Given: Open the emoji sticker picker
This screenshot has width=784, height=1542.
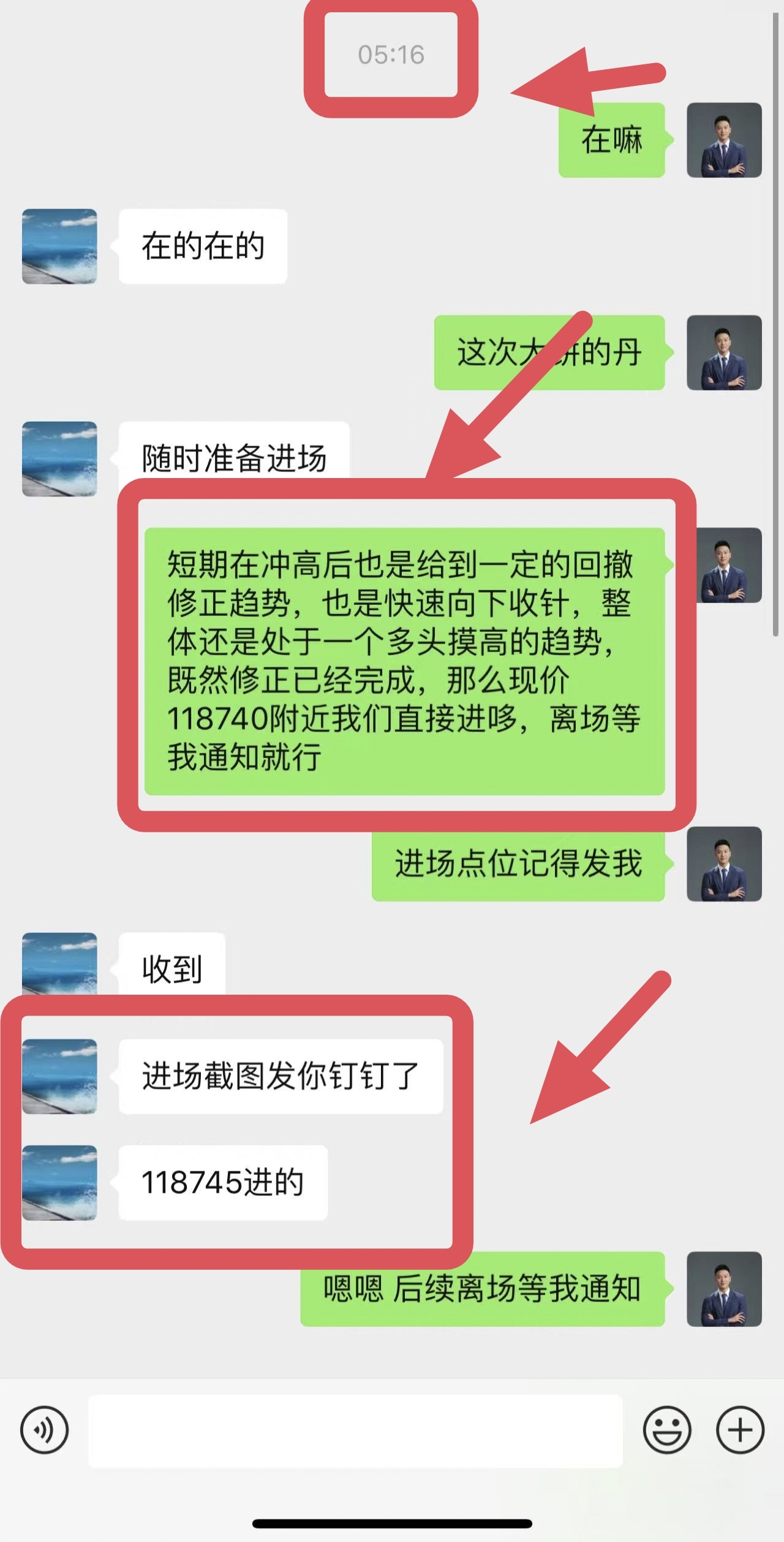Looking at the screenshot, I should [667, 1430].
